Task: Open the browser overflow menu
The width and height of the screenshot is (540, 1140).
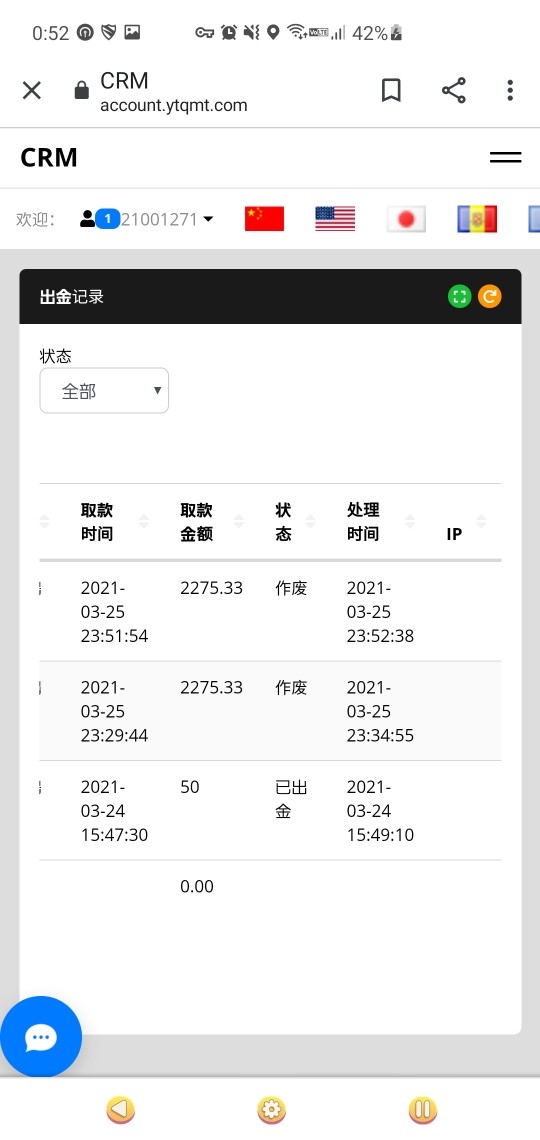Action: click(x=510, y=91)
